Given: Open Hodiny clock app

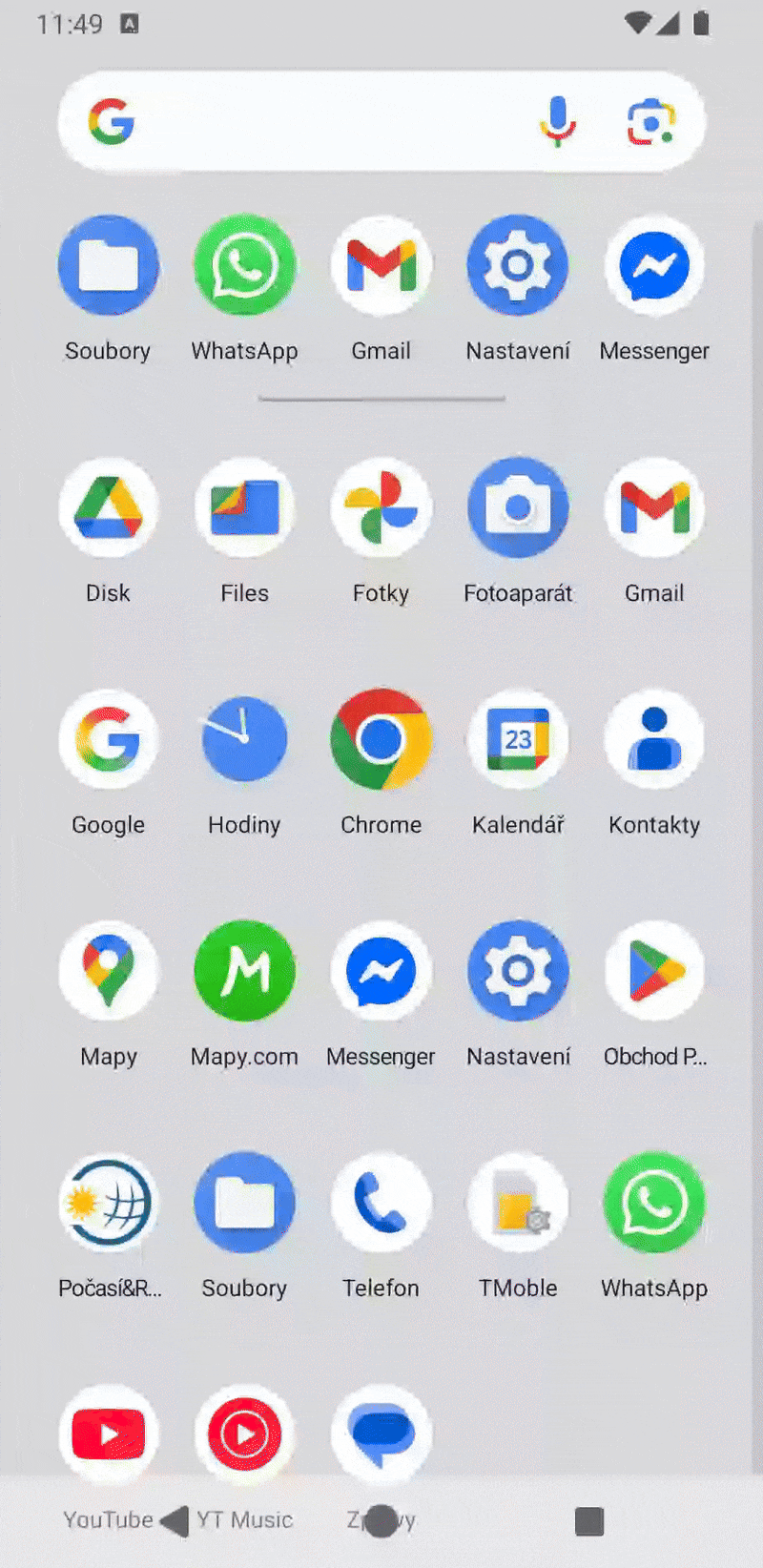Looking at the screenshot, I should tap(245, 740).
